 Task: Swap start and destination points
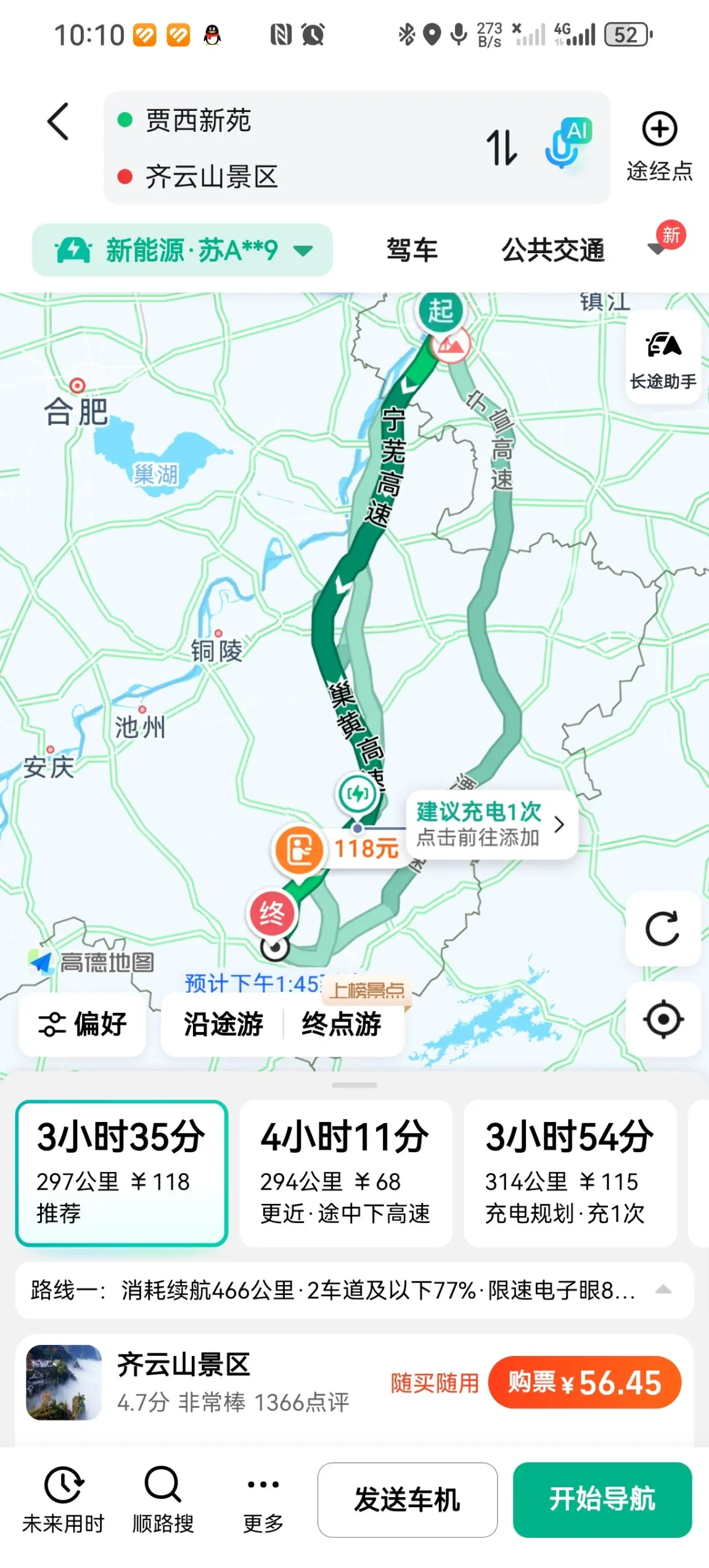click(x=502, y=148)
